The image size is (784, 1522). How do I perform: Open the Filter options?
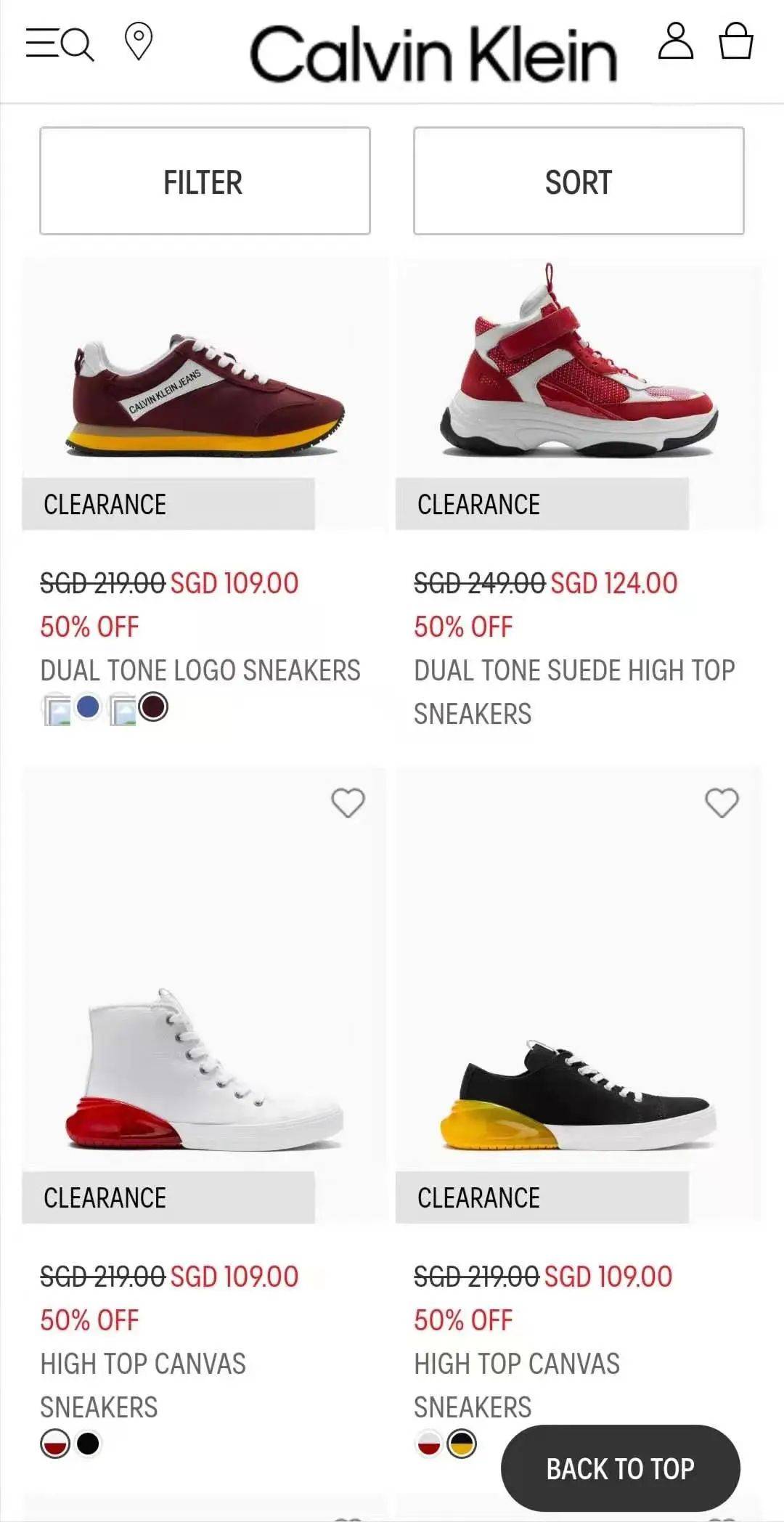(205, 181)
